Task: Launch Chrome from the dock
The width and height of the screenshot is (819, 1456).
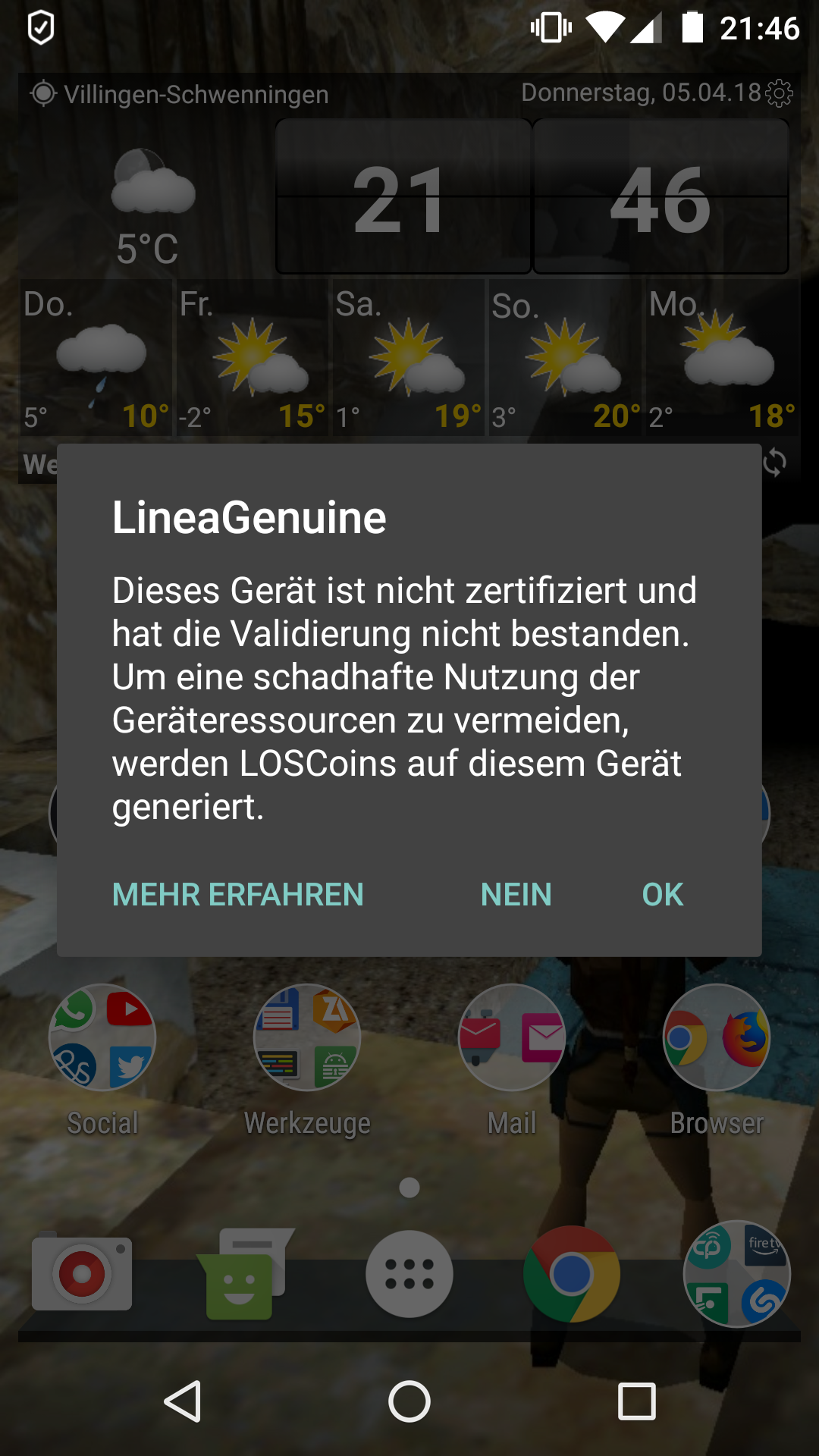Action: pyautogui.click(x=572, y=1274)
